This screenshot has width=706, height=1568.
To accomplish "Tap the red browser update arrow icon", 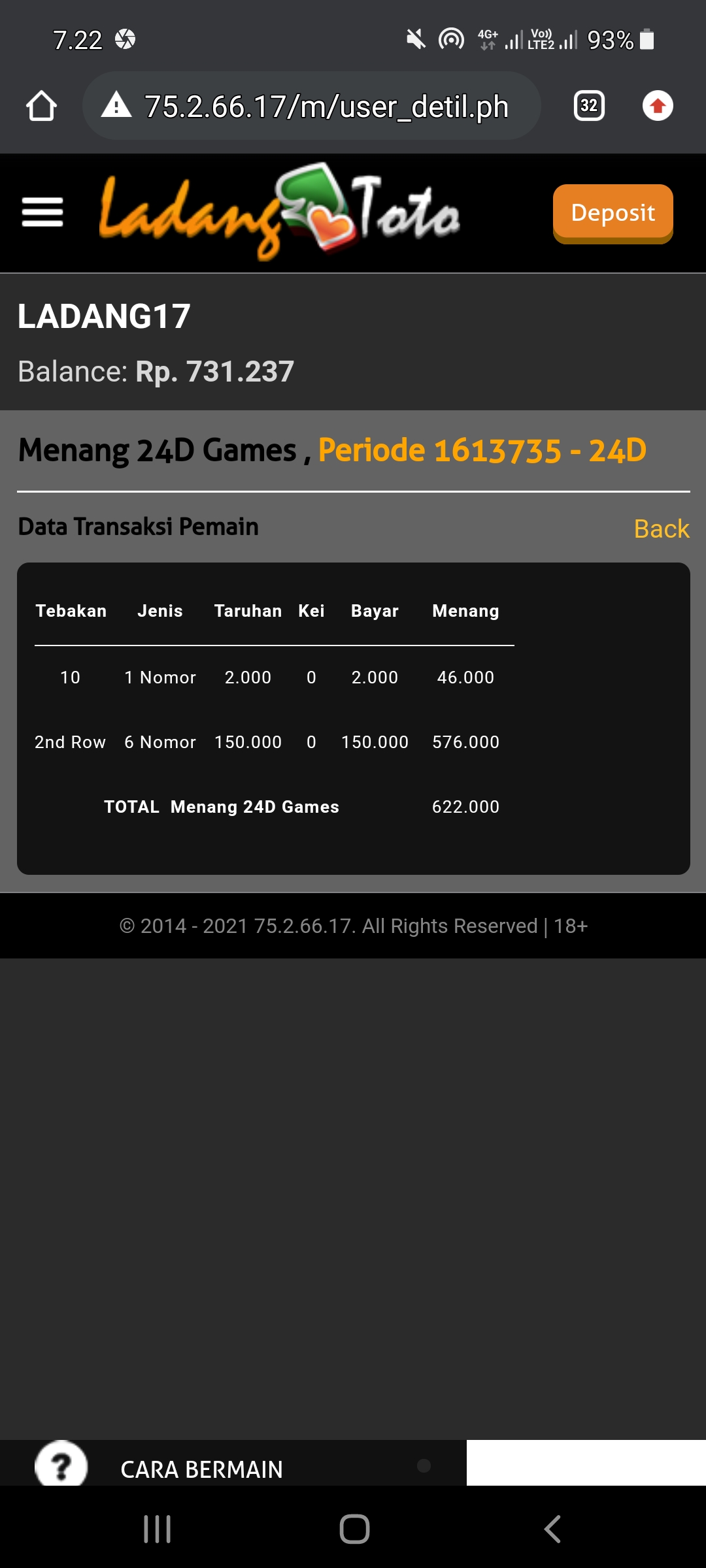I will 658,106.
